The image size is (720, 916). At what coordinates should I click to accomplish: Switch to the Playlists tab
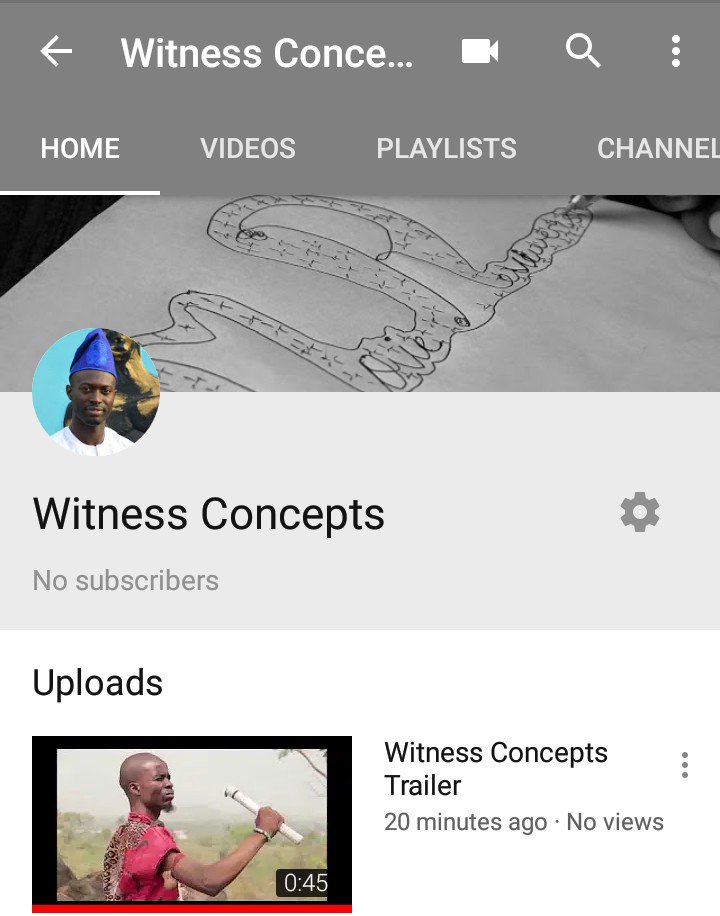click(446, 149)
